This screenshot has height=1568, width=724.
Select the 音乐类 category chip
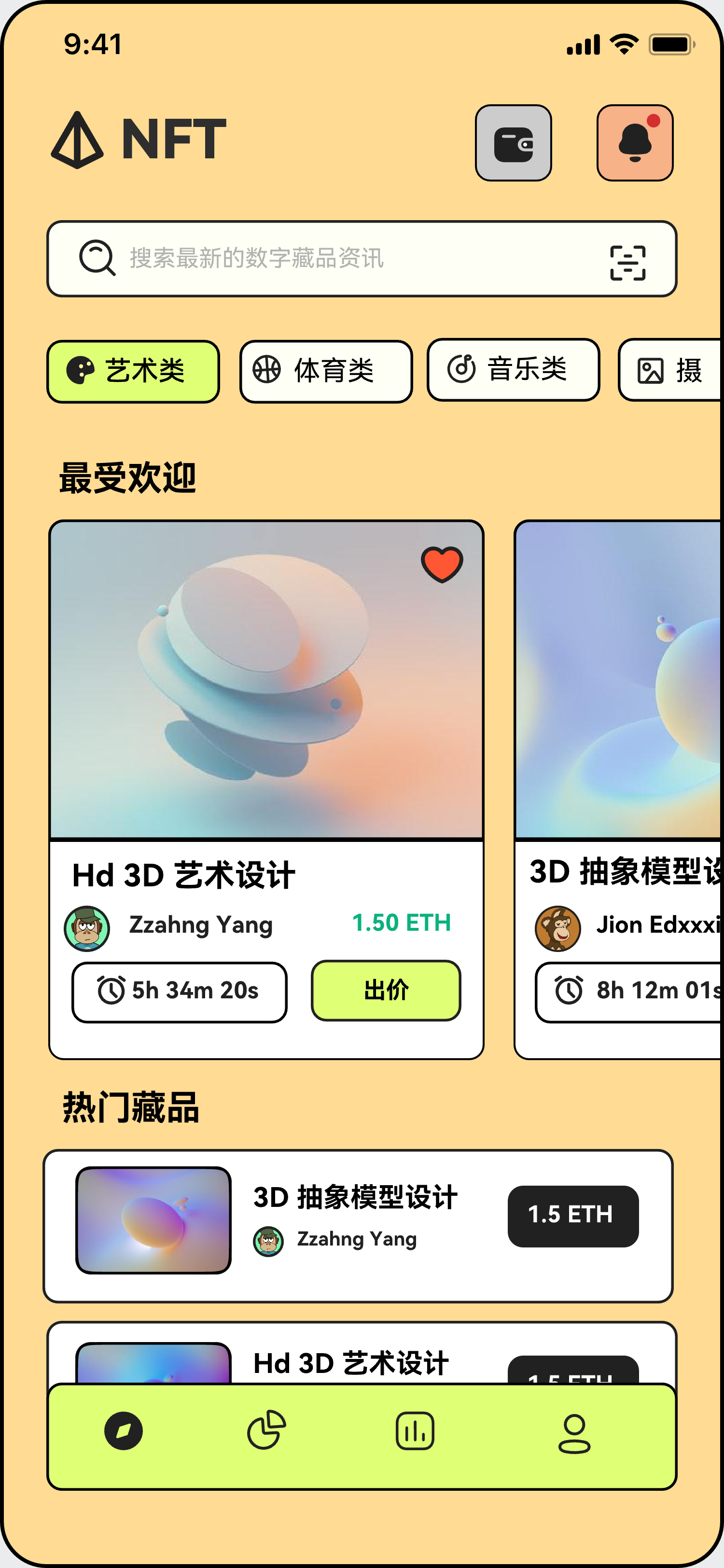click(x=514, y=369)
